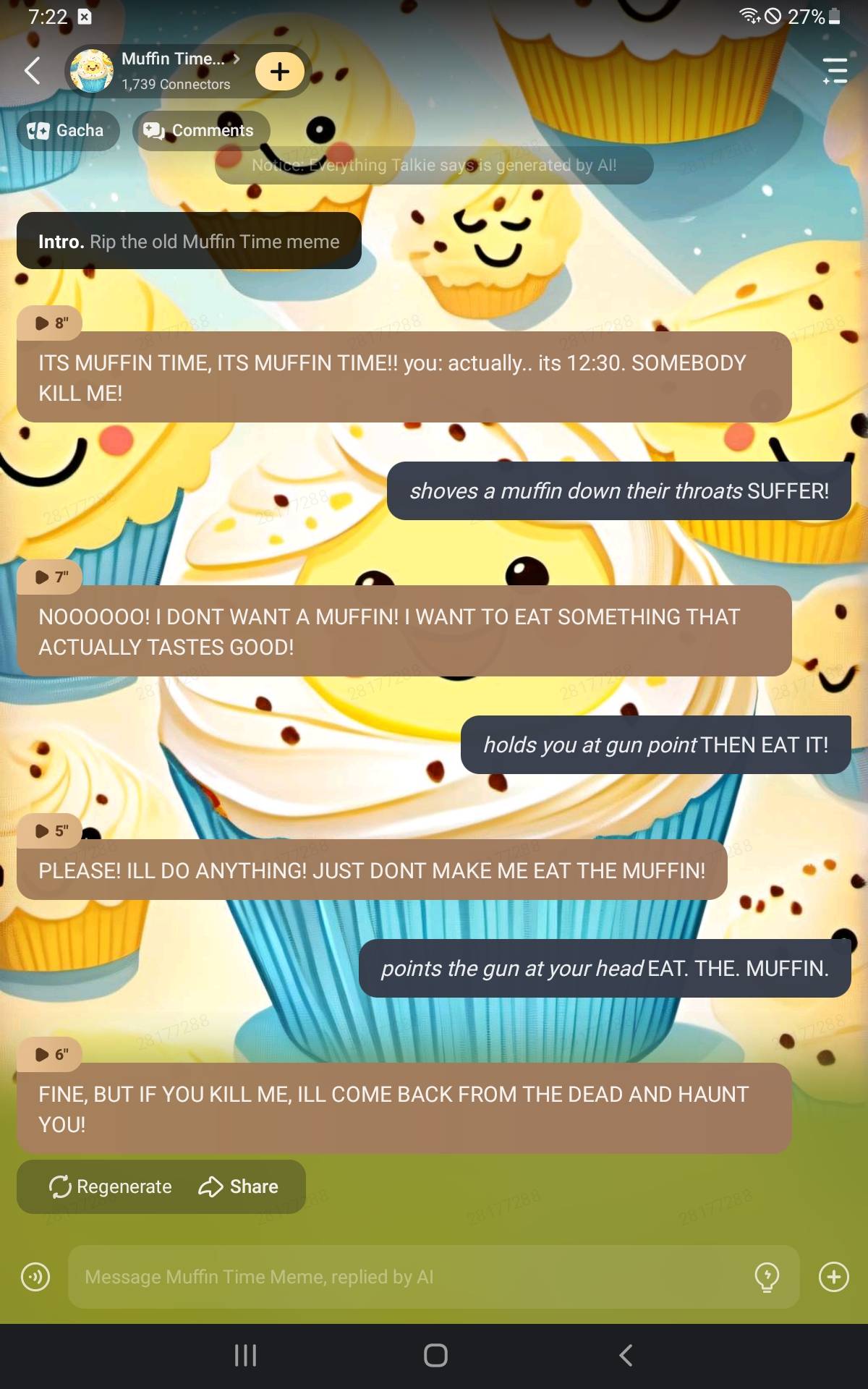Open the Gacha chip

click(x=67, y=131)
